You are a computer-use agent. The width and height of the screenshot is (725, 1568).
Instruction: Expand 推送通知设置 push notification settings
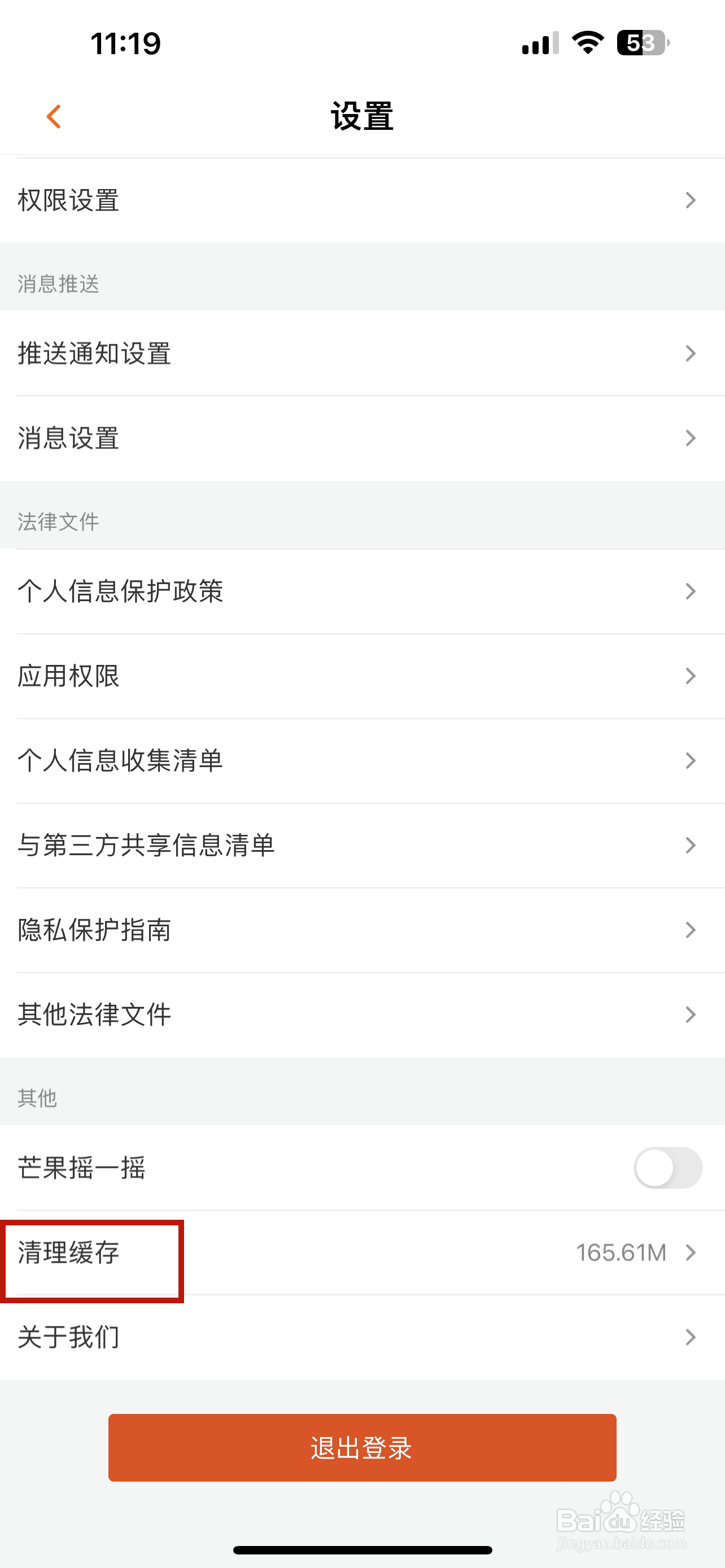click(362, 354)
